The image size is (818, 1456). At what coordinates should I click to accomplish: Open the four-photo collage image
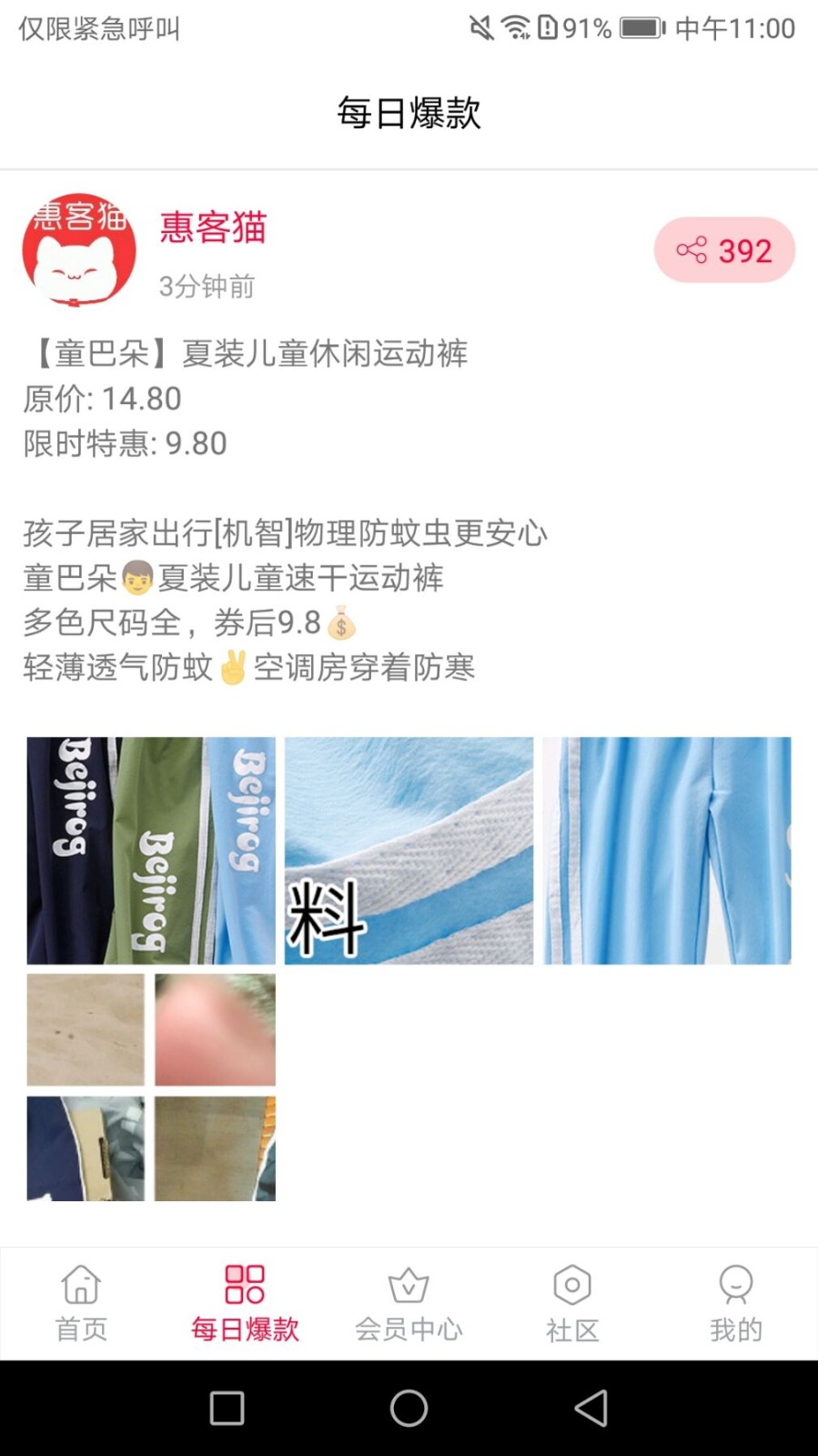tap(151, 1087)
